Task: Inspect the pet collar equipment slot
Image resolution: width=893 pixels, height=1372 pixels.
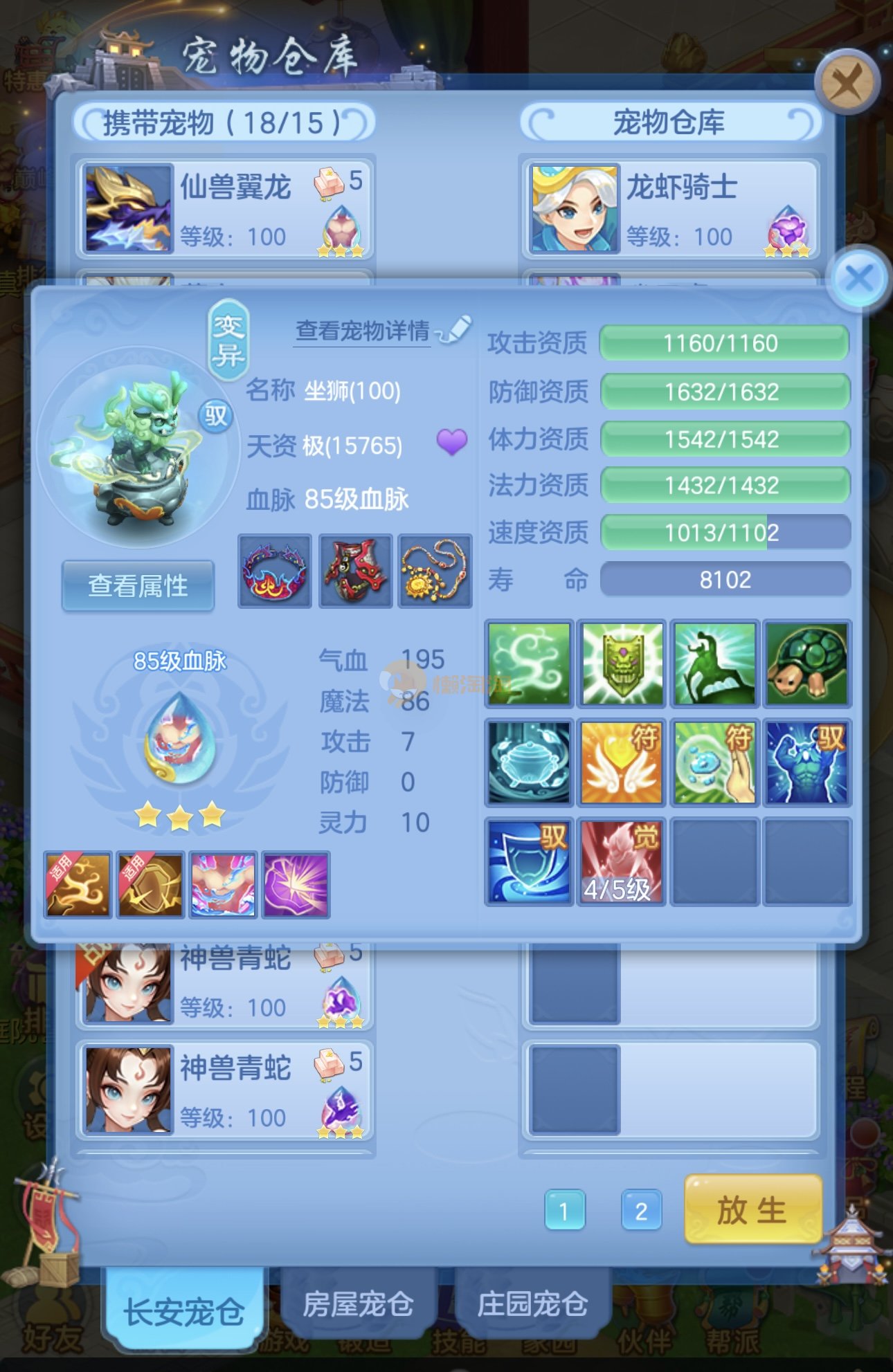Action: pyautogui.click(x=275, y=571)
